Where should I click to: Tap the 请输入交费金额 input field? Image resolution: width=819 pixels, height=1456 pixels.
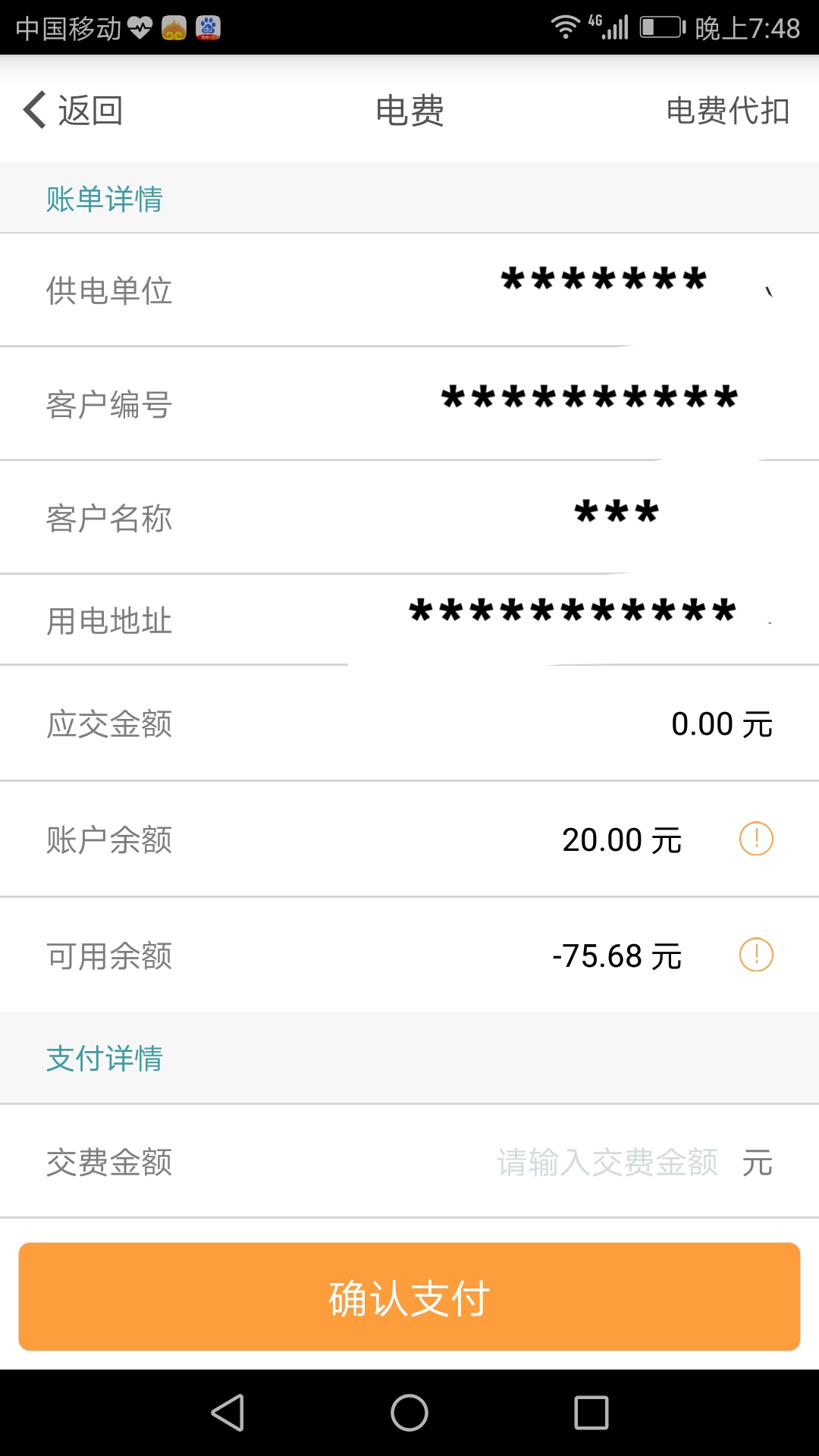pyautogui.click(x=607, y=1162)
